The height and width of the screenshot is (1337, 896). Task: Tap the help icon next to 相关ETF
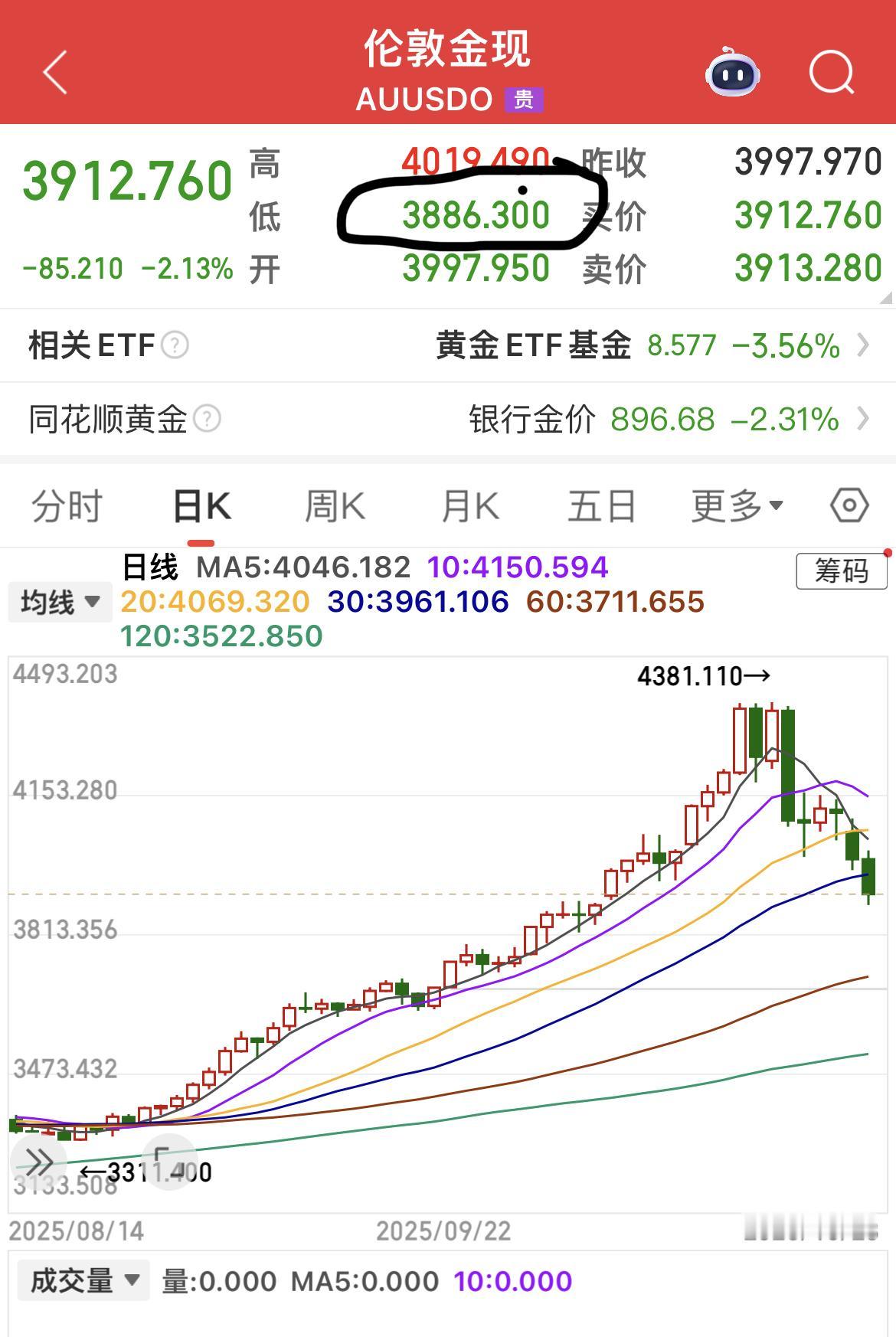pyautogui.click(x=175, y=345)
